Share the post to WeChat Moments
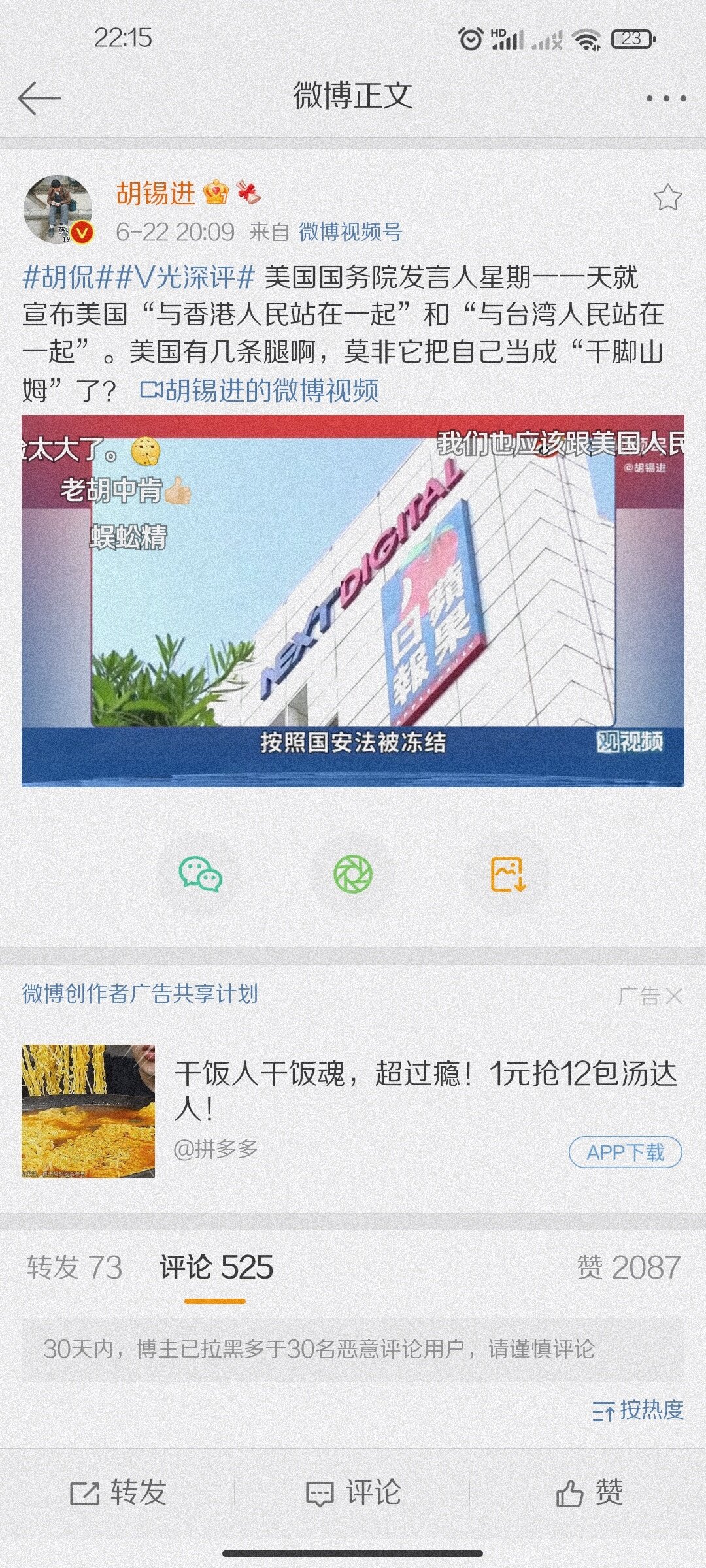This screenshot has height=1568, width=706. tap(353, 874)
